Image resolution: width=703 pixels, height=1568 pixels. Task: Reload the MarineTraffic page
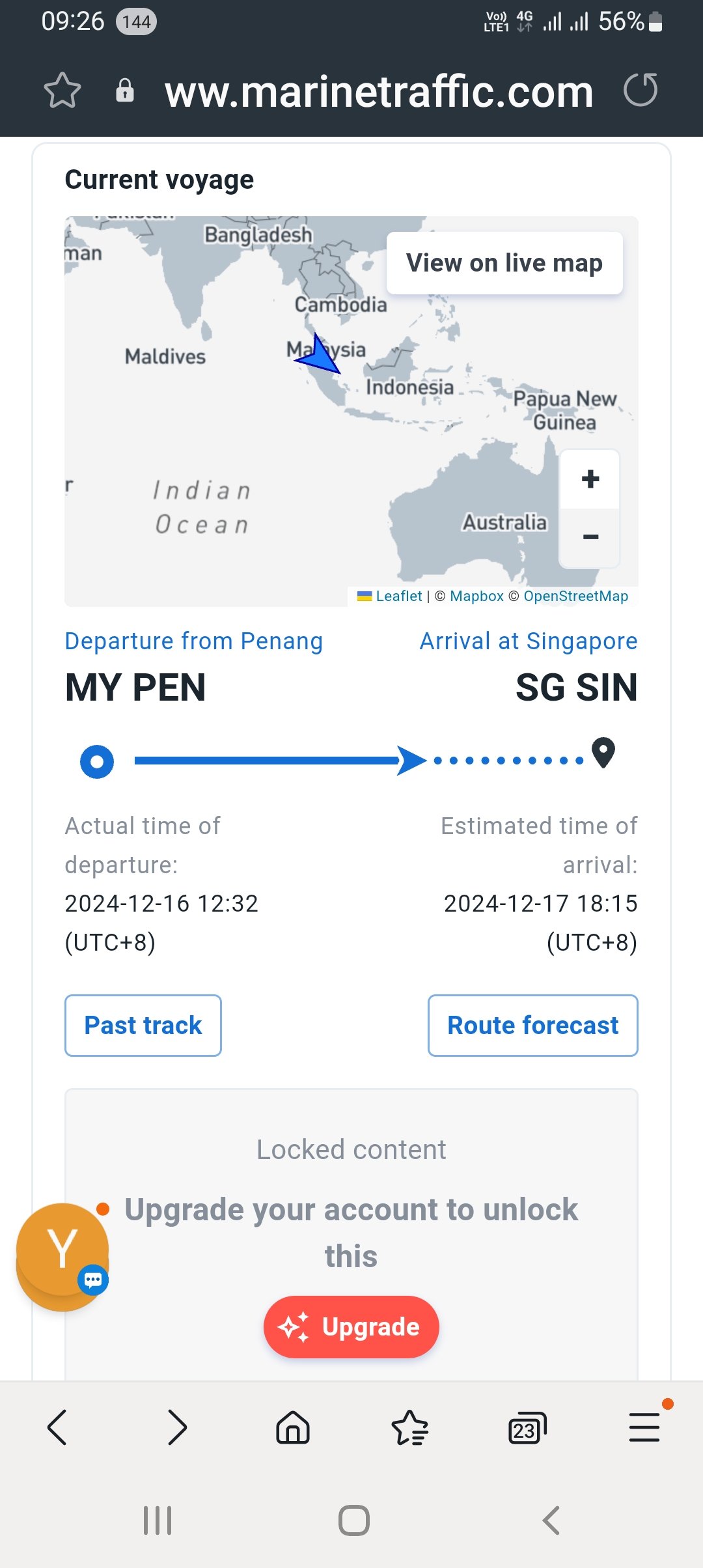(x=641, y=91)
